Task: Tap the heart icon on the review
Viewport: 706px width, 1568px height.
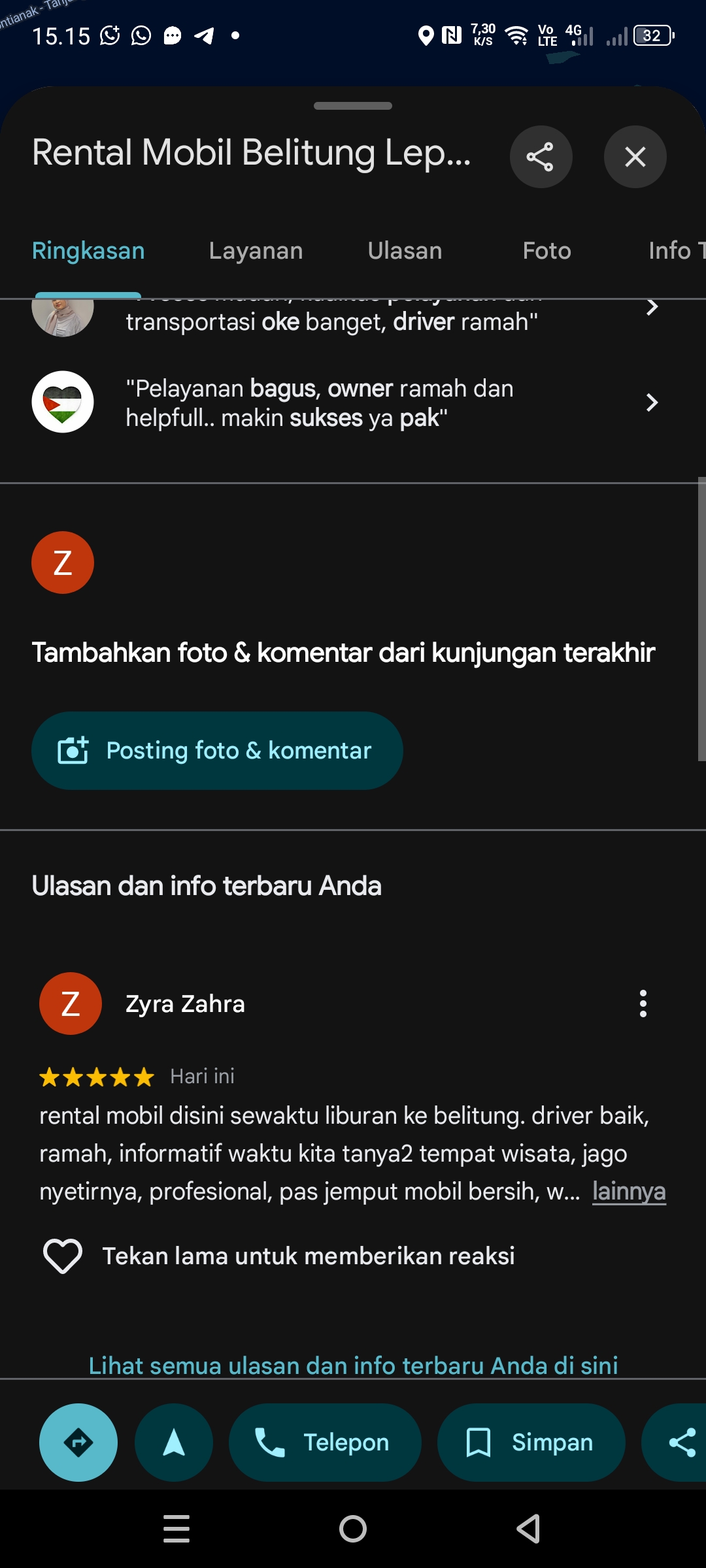Action: pyautogui.click(x=63, y=1256)
